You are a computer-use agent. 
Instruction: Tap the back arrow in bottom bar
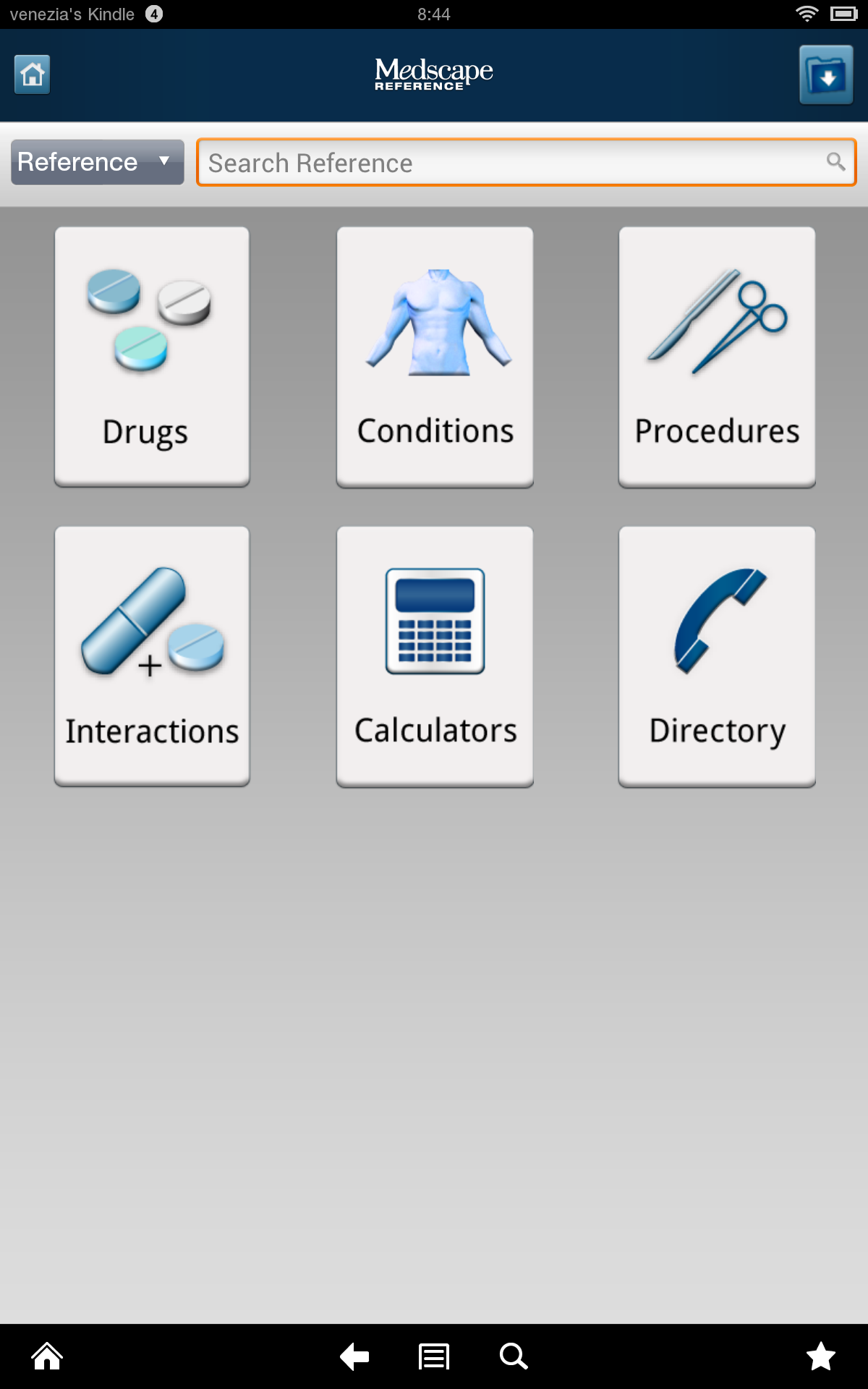tap(354, 1356)
